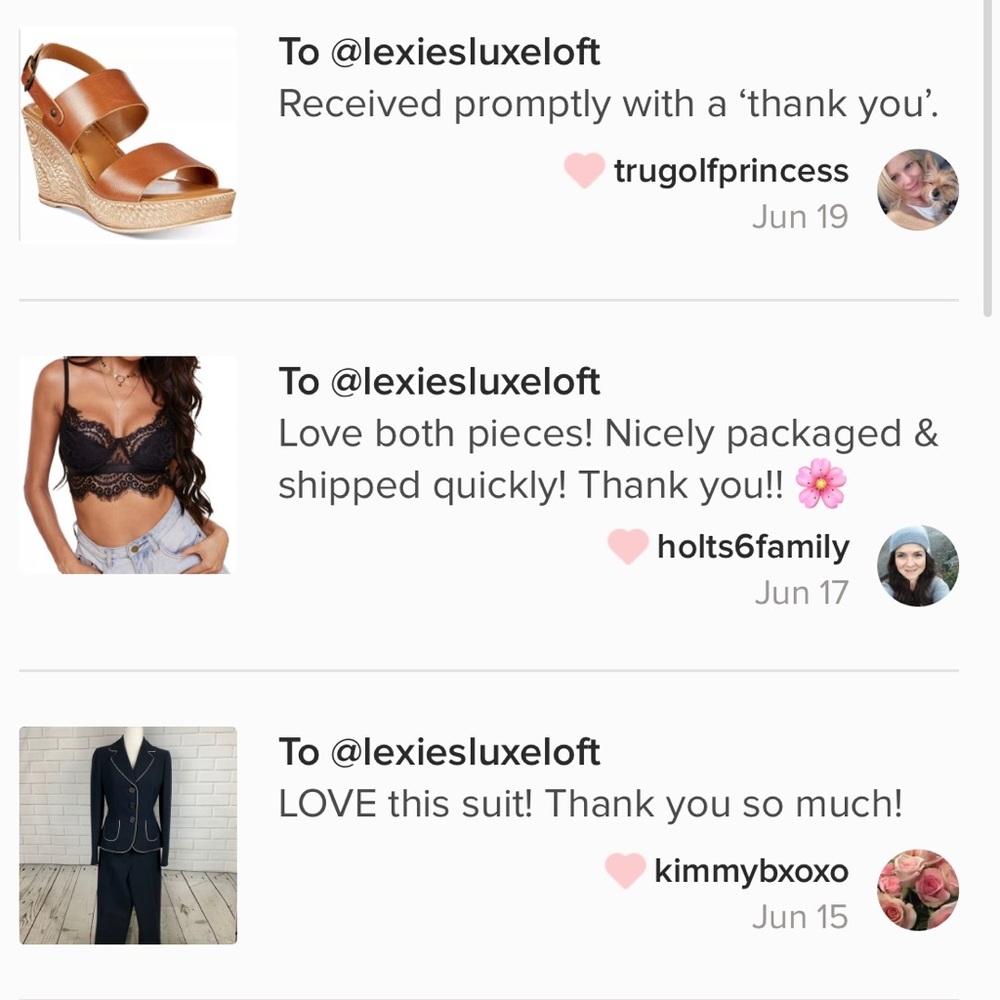View kimmybxoxo profile picture
This screenshot has height=1000, width=1000.
tap(917, 890)
